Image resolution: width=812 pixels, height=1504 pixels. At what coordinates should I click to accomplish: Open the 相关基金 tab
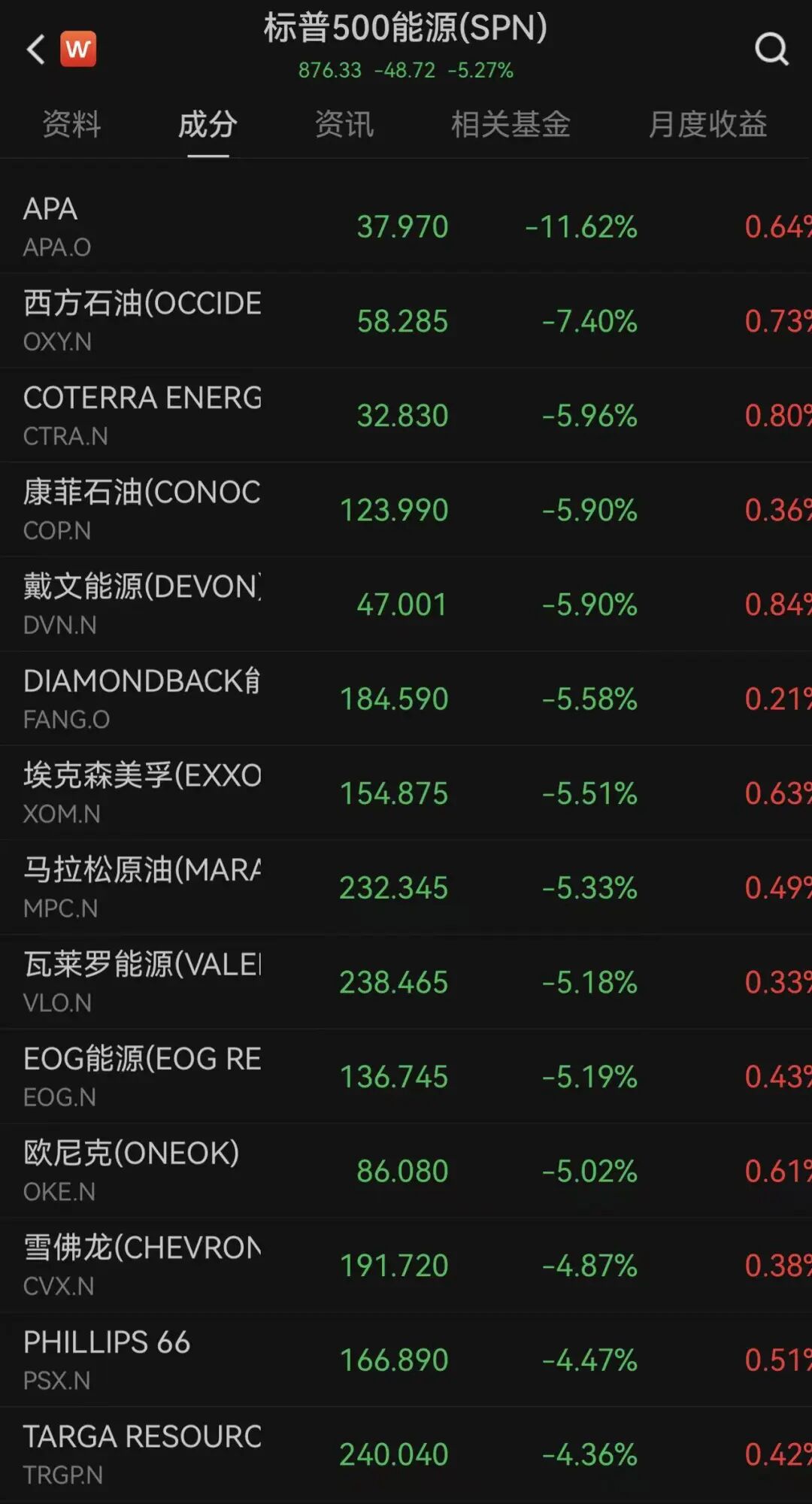click(x=511, y=125)
